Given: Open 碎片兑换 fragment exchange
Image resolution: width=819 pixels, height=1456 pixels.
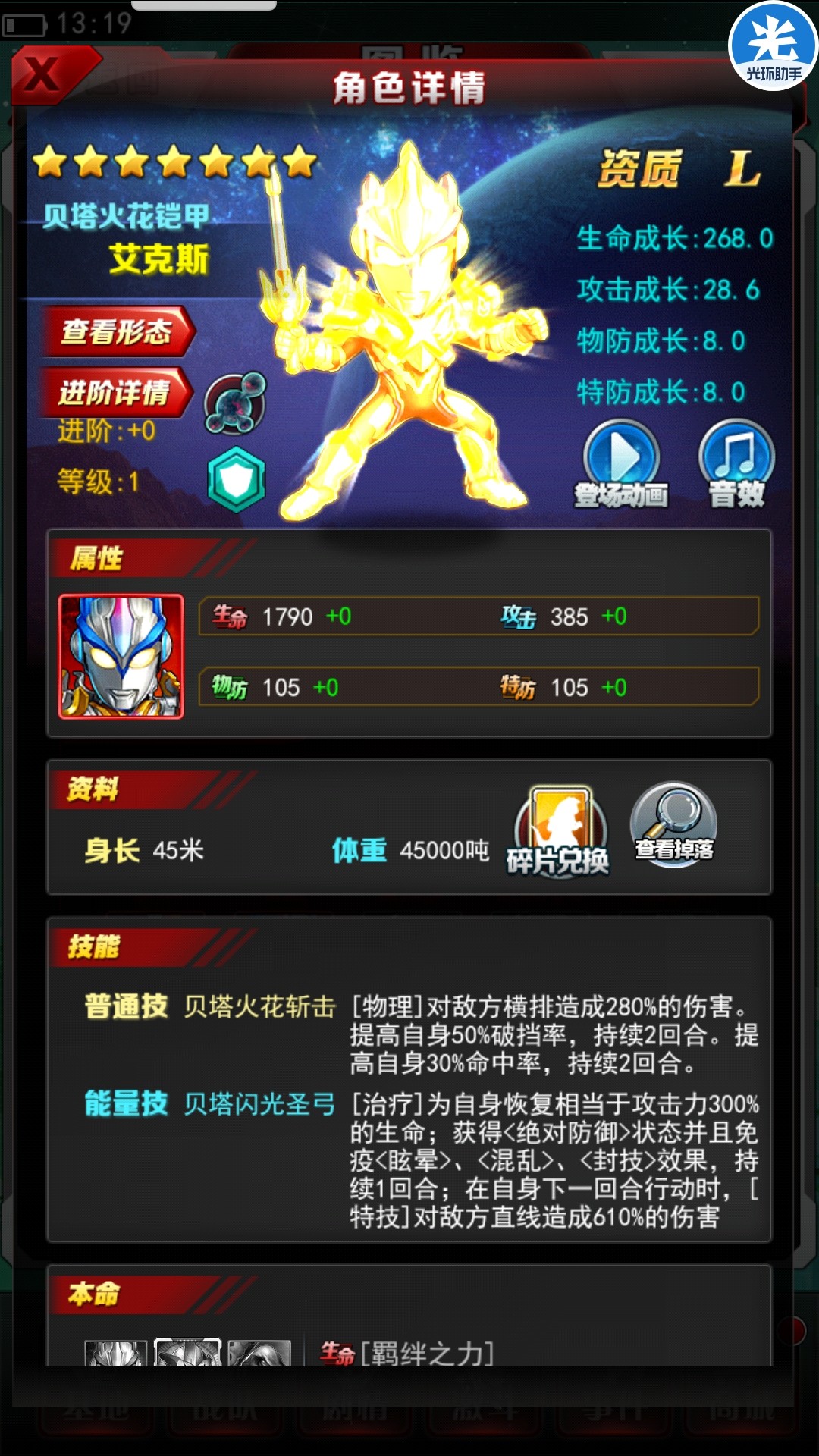Looking at the screenshot, I should pos(560,830).
